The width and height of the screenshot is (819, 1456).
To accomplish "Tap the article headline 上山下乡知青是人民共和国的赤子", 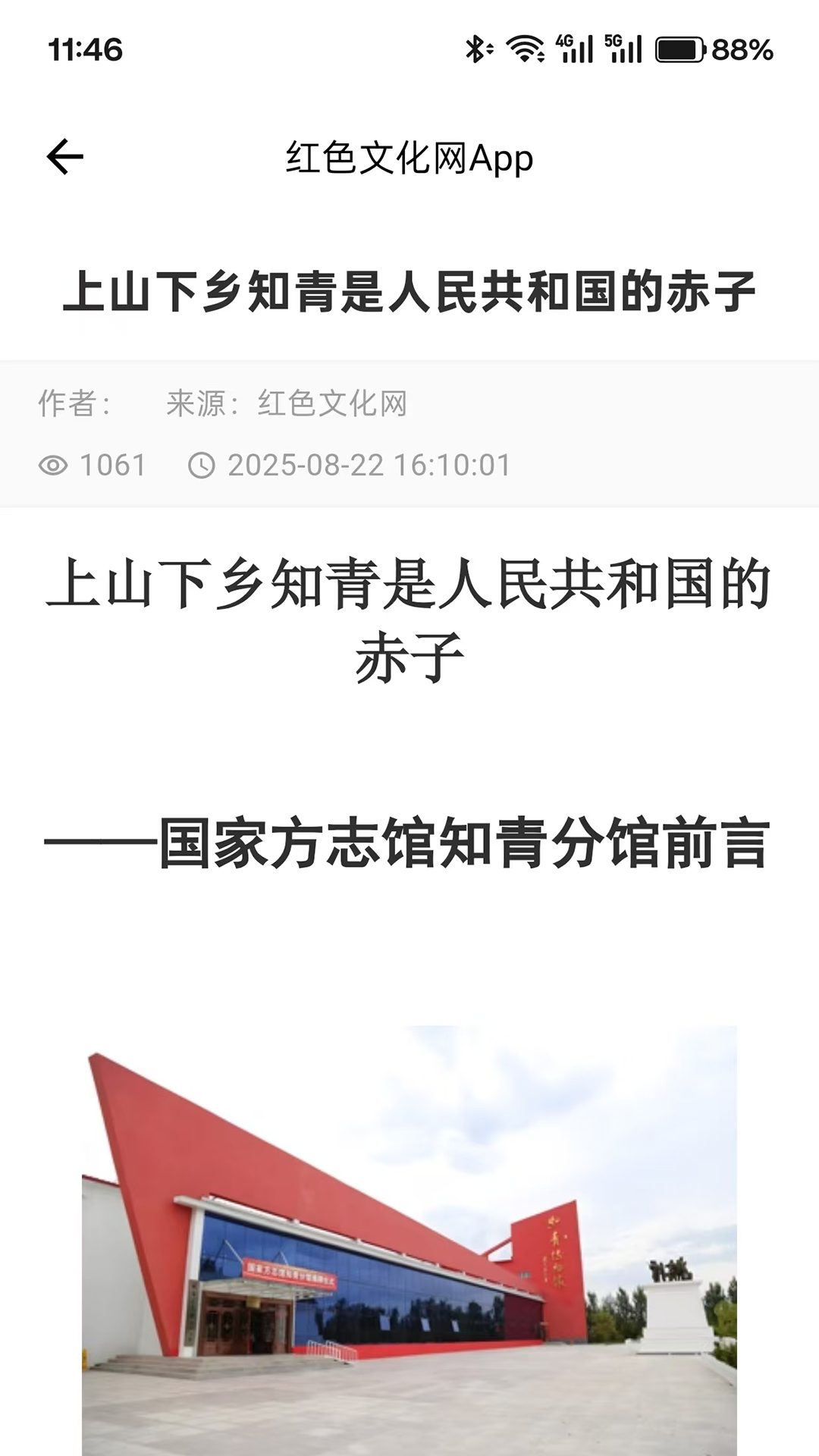I will coord(409,290).
